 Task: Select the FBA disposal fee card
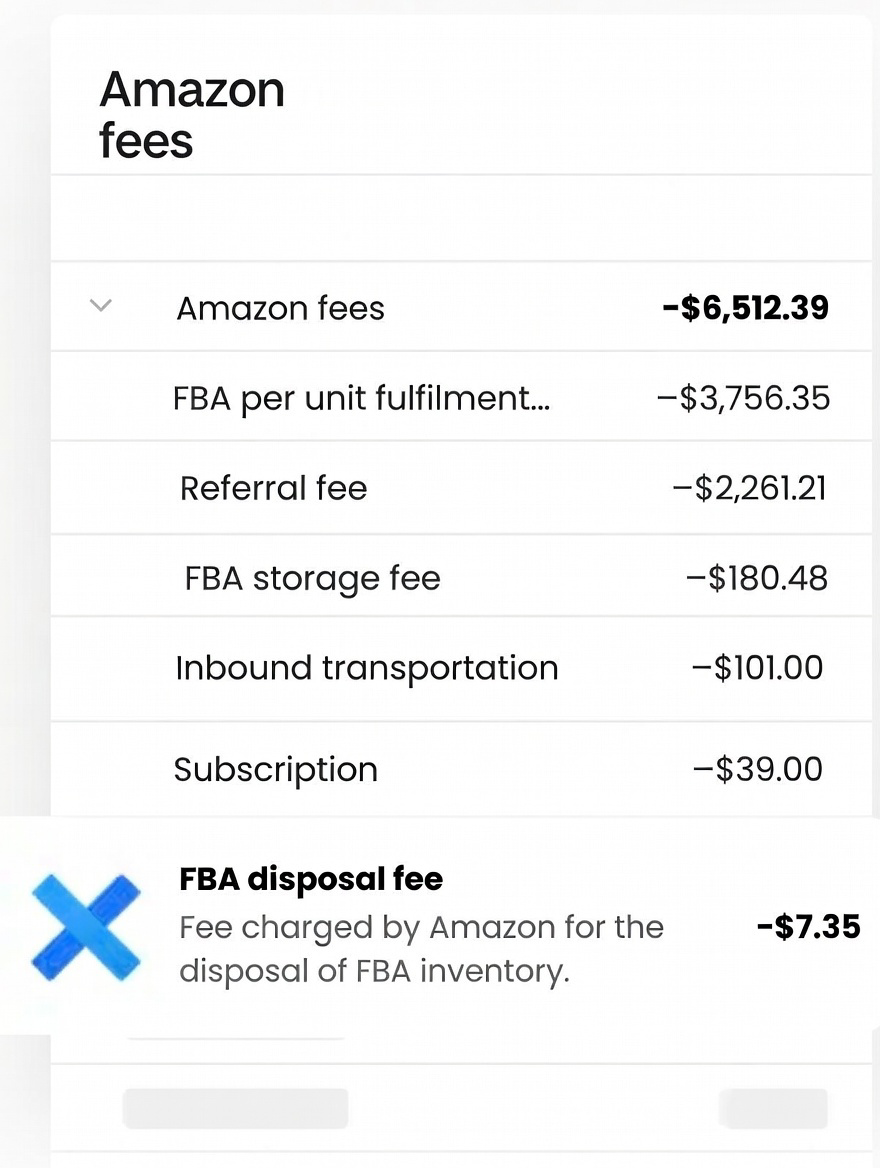click(x=440, y=925)
